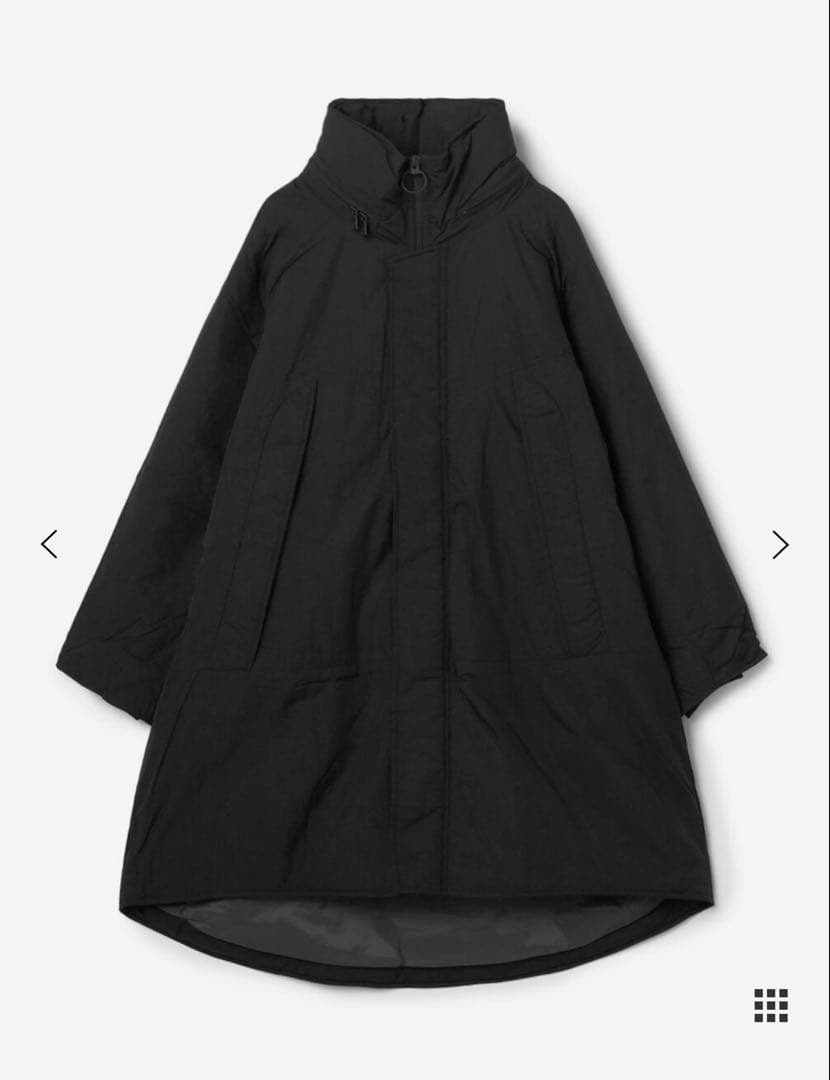Open the image grid view

(771, 1005)
